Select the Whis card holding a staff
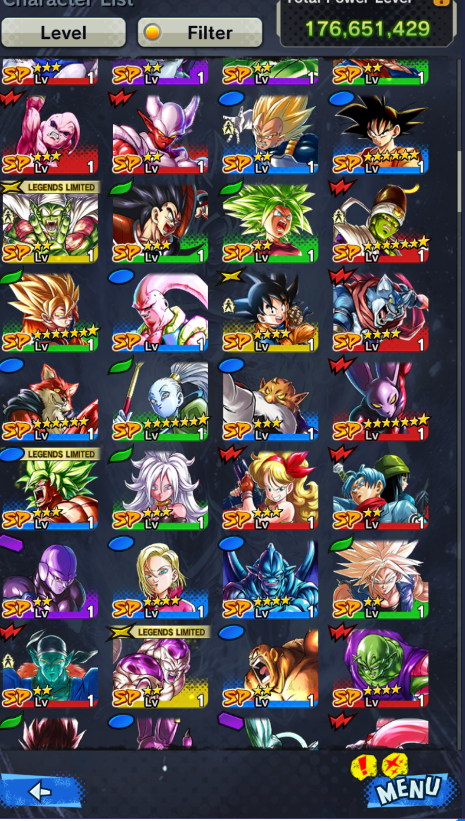This screenshot has height=821, width=465. (x=160, y=401)
